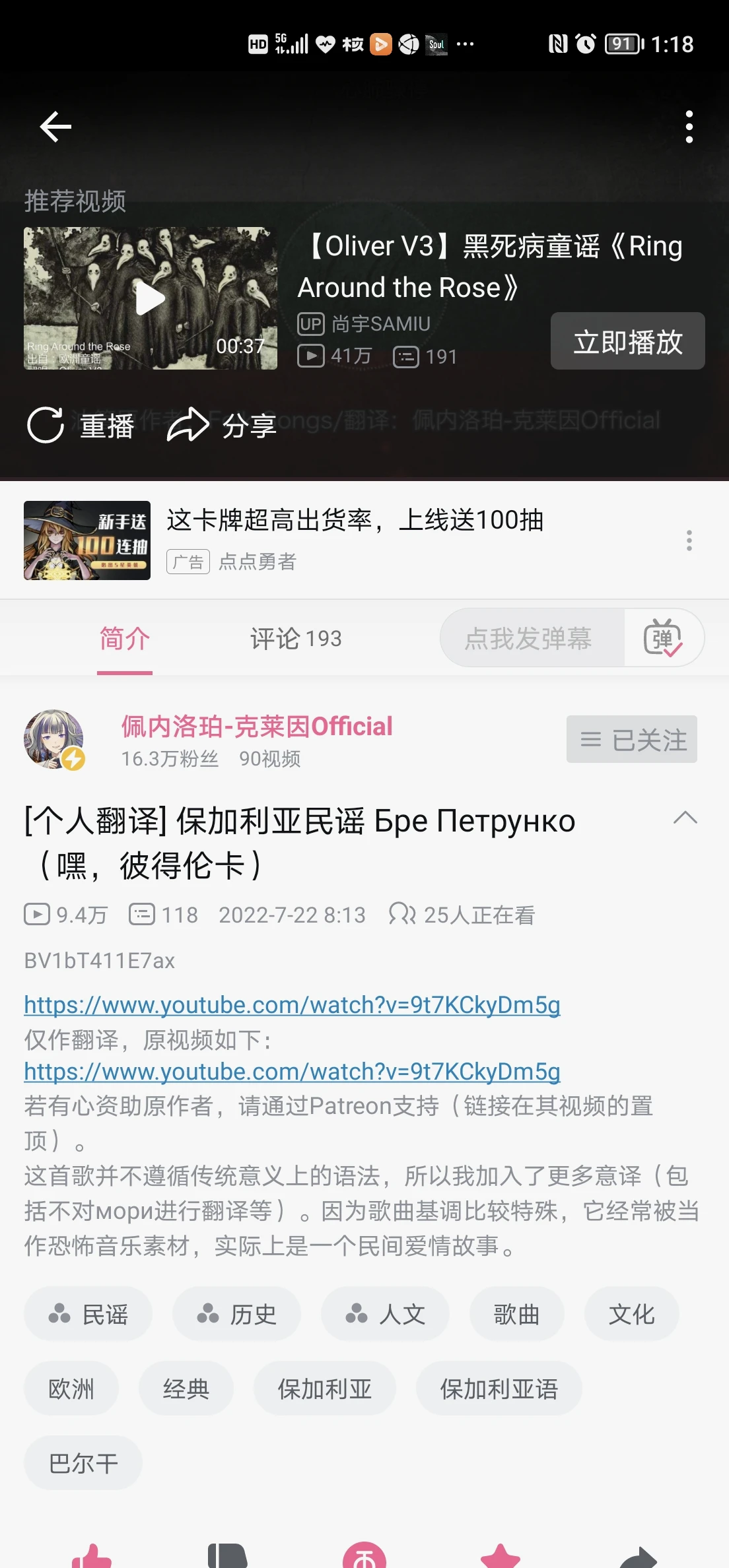Select the 历史 tag chip

click(236, 1314)
